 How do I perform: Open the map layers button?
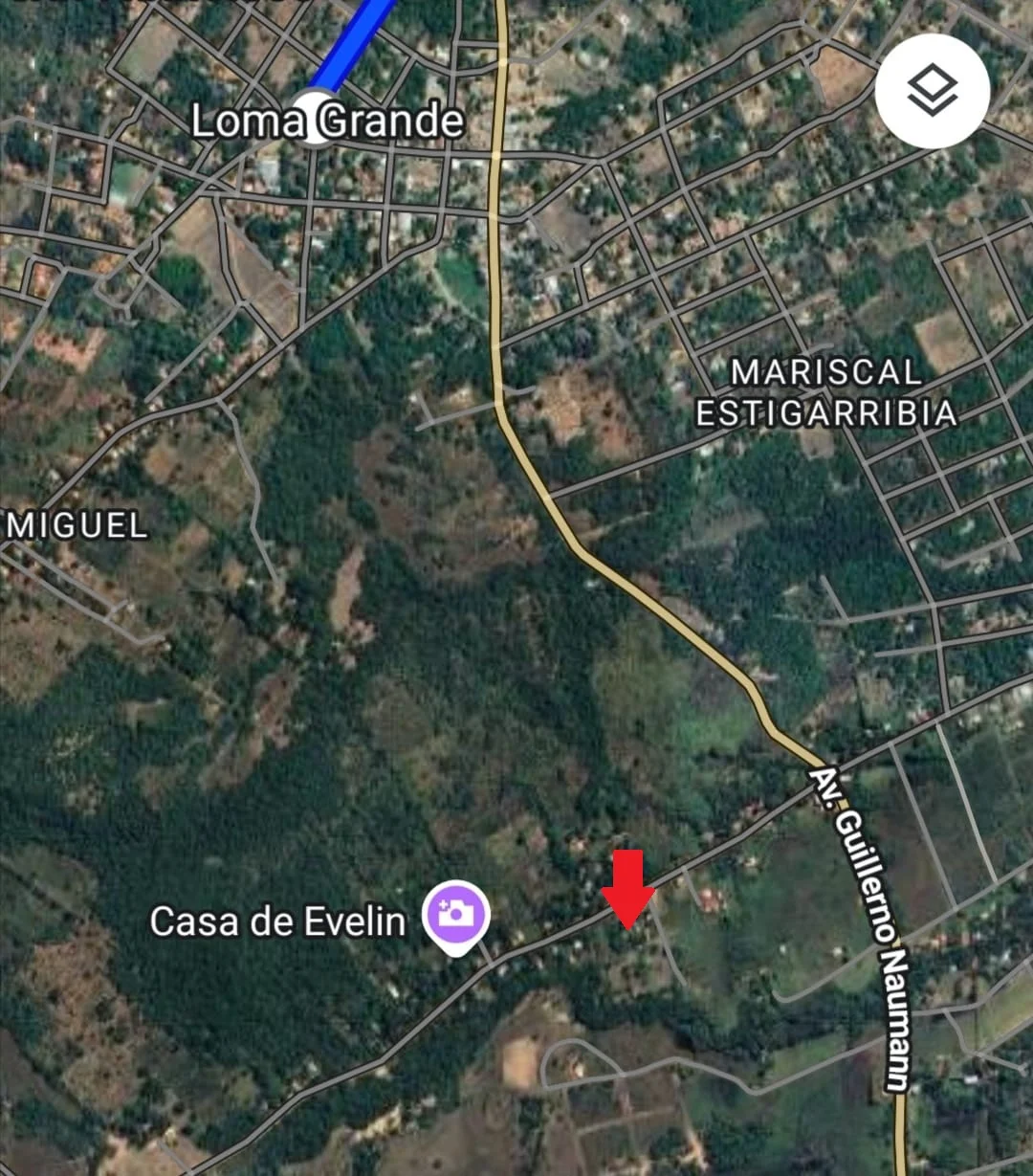coord(932,92)
